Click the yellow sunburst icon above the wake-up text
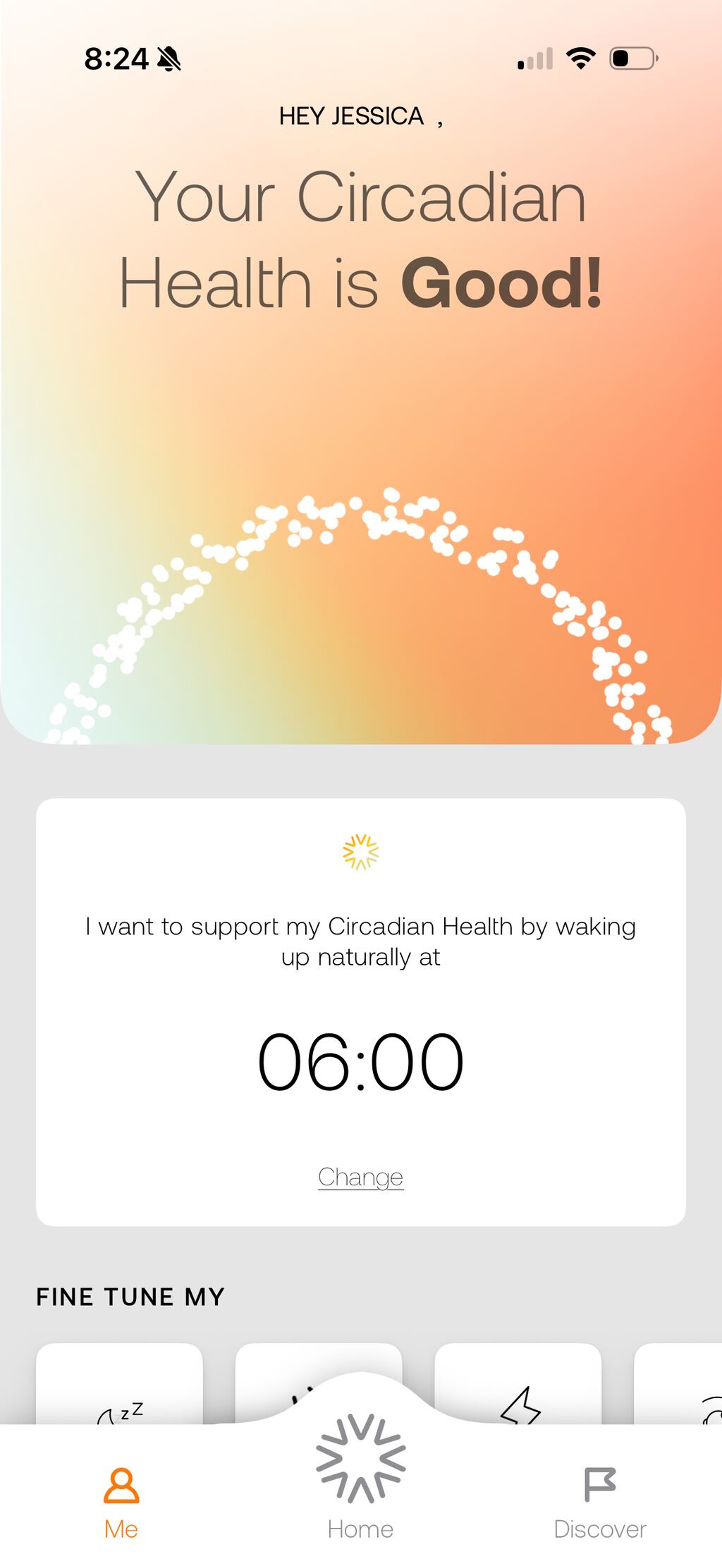The width and height of the screenshot is (722, 1568). pos(360,851)
